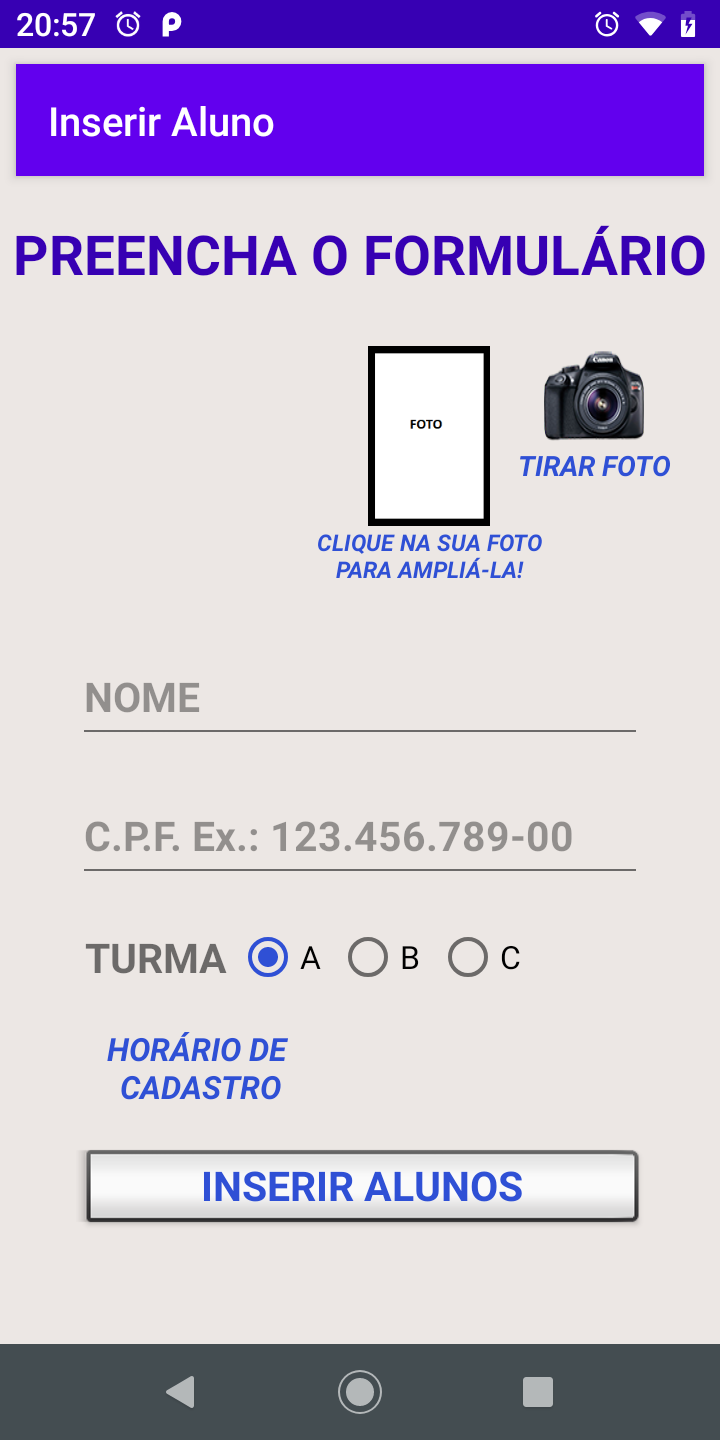The height and width of the screenshot is (1440, 720).
Task: Open recent apps from the navigation bar
Action: [x=538, y=1392]
